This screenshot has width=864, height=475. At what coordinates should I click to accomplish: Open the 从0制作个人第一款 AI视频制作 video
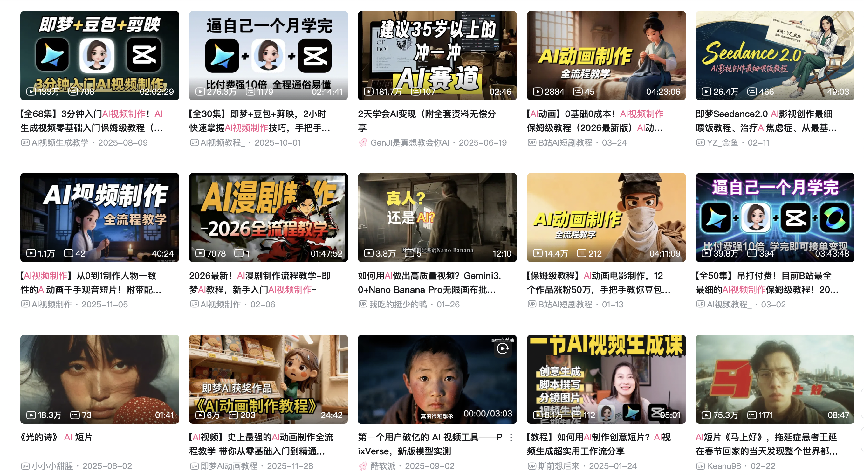tap(99, 217)
